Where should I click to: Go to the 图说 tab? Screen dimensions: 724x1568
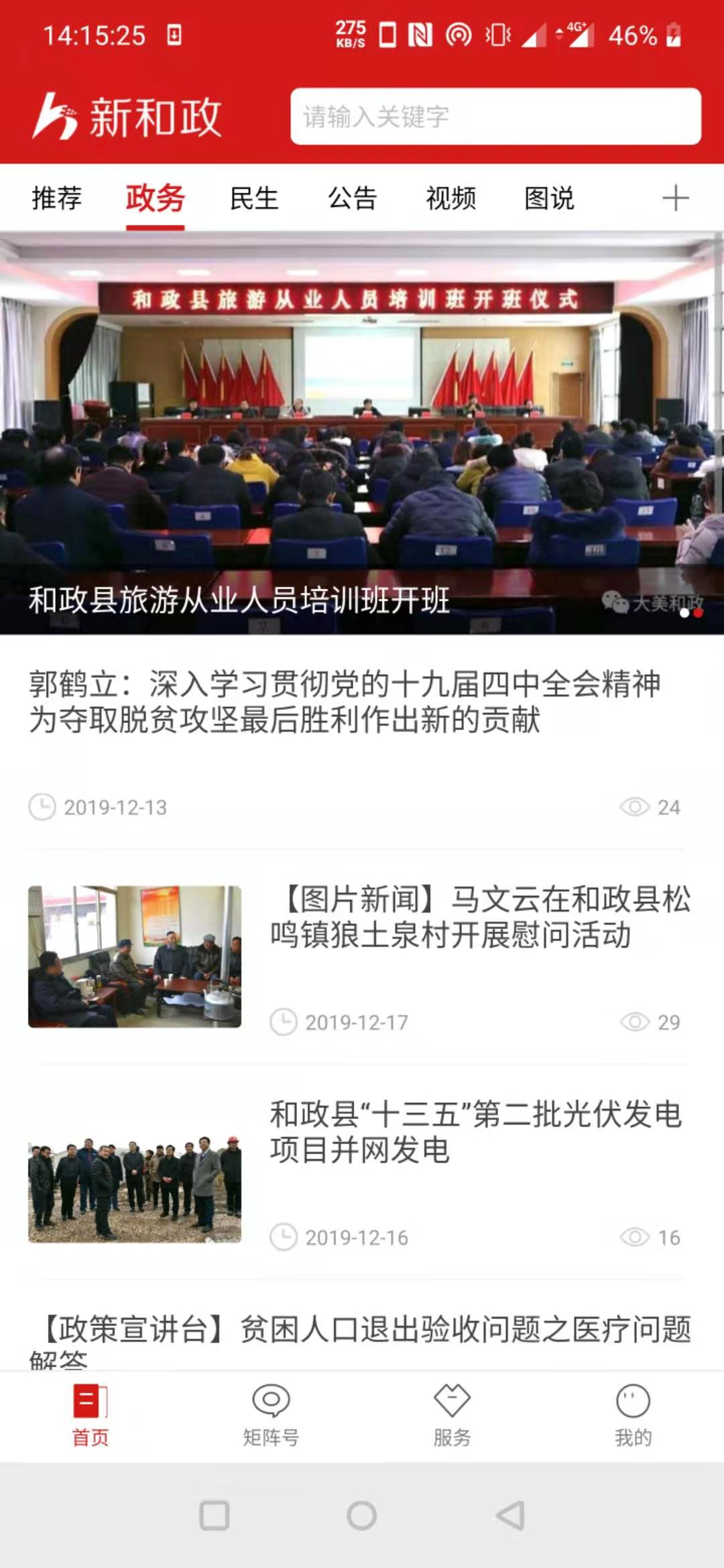coord(550,198)
